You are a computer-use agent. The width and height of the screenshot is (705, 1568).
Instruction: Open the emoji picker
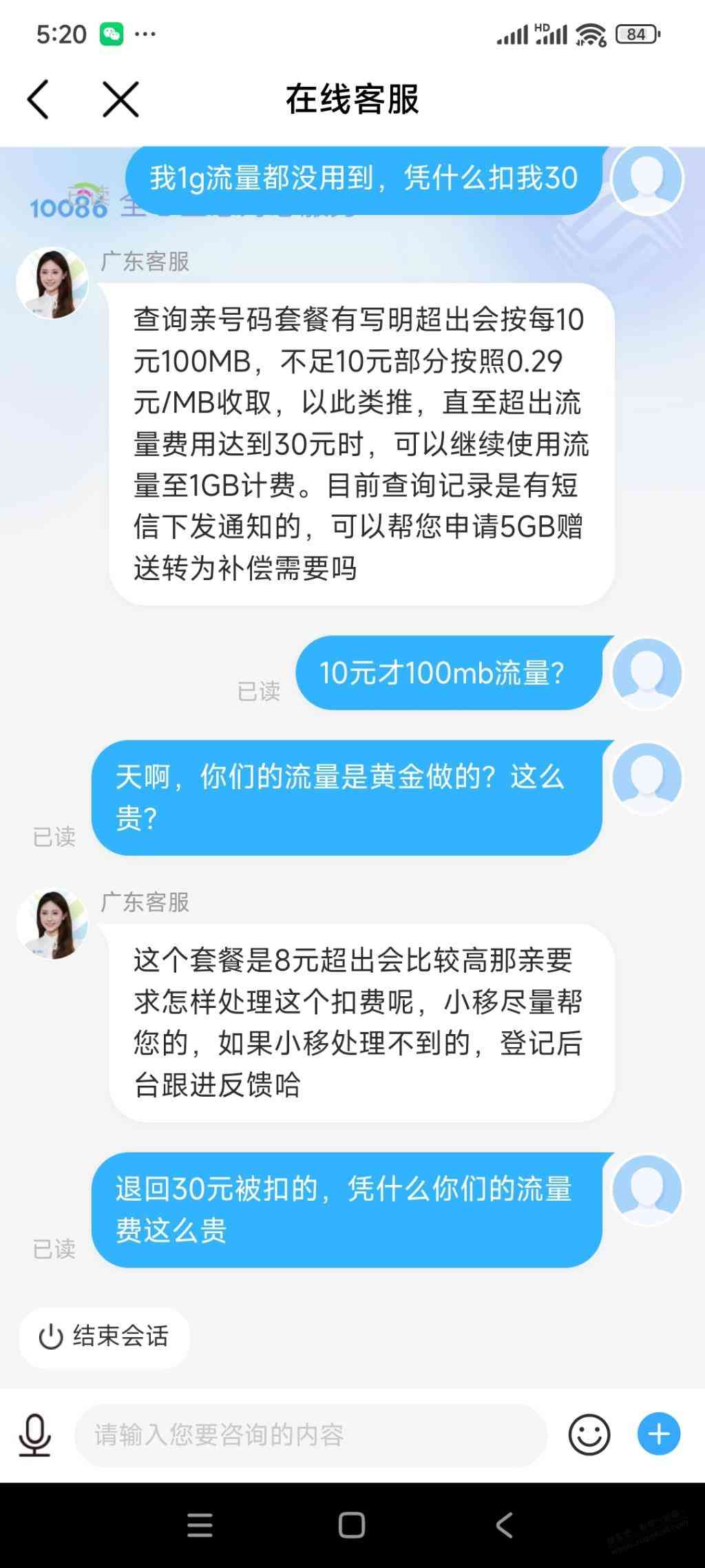tap(589, 1435)
